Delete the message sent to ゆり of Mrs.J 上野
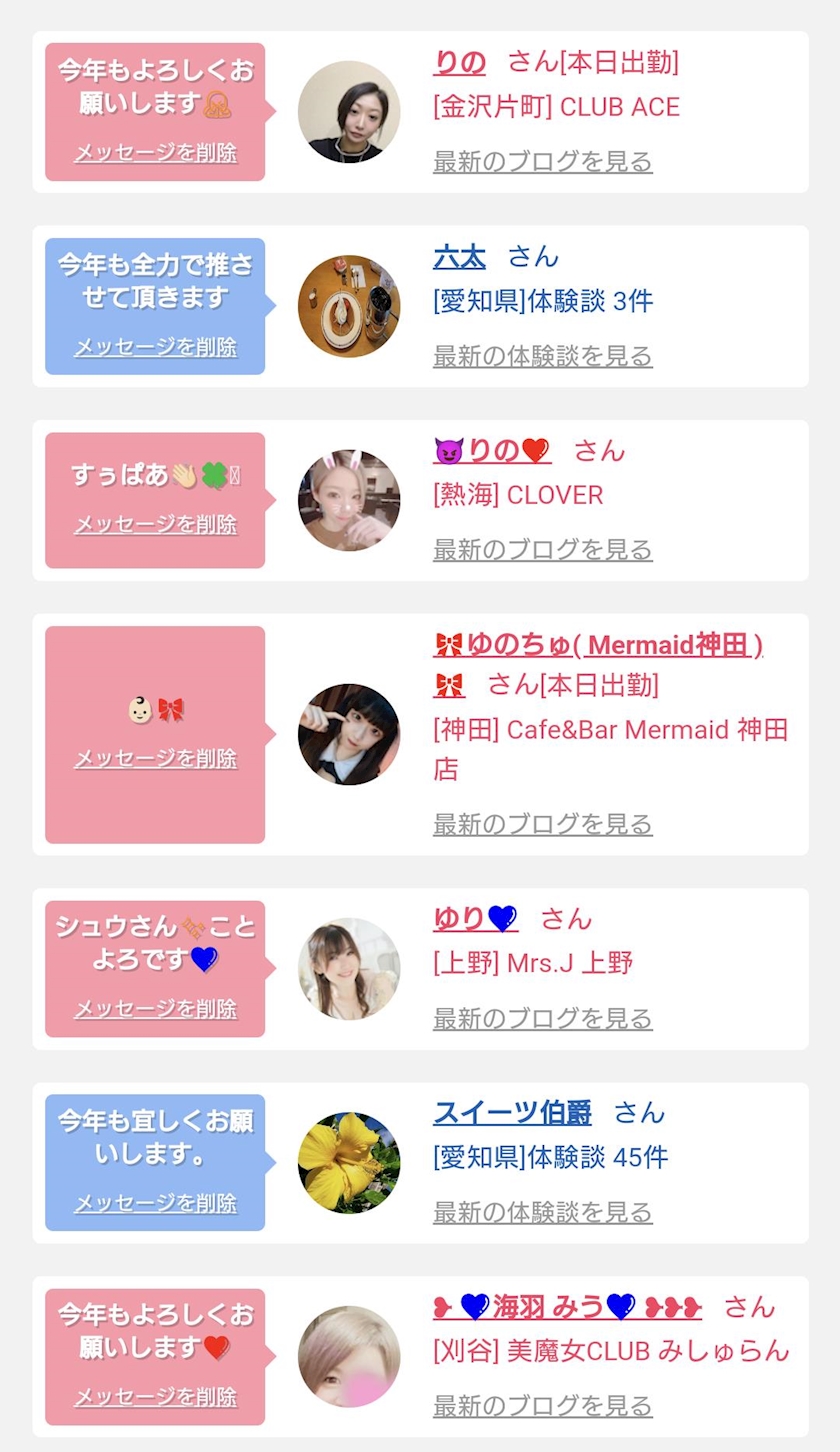The image size is (840, 1452). pos(155,1009)
